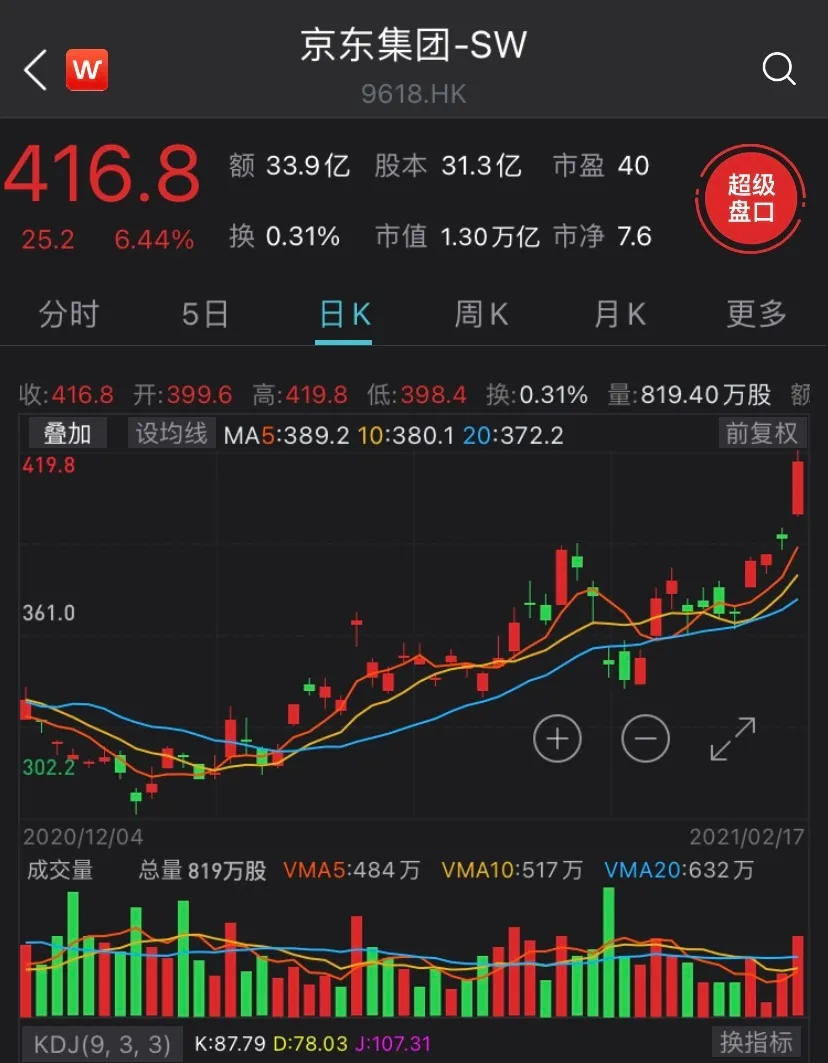Tap the 叠加 overlay button

[67, 433]
